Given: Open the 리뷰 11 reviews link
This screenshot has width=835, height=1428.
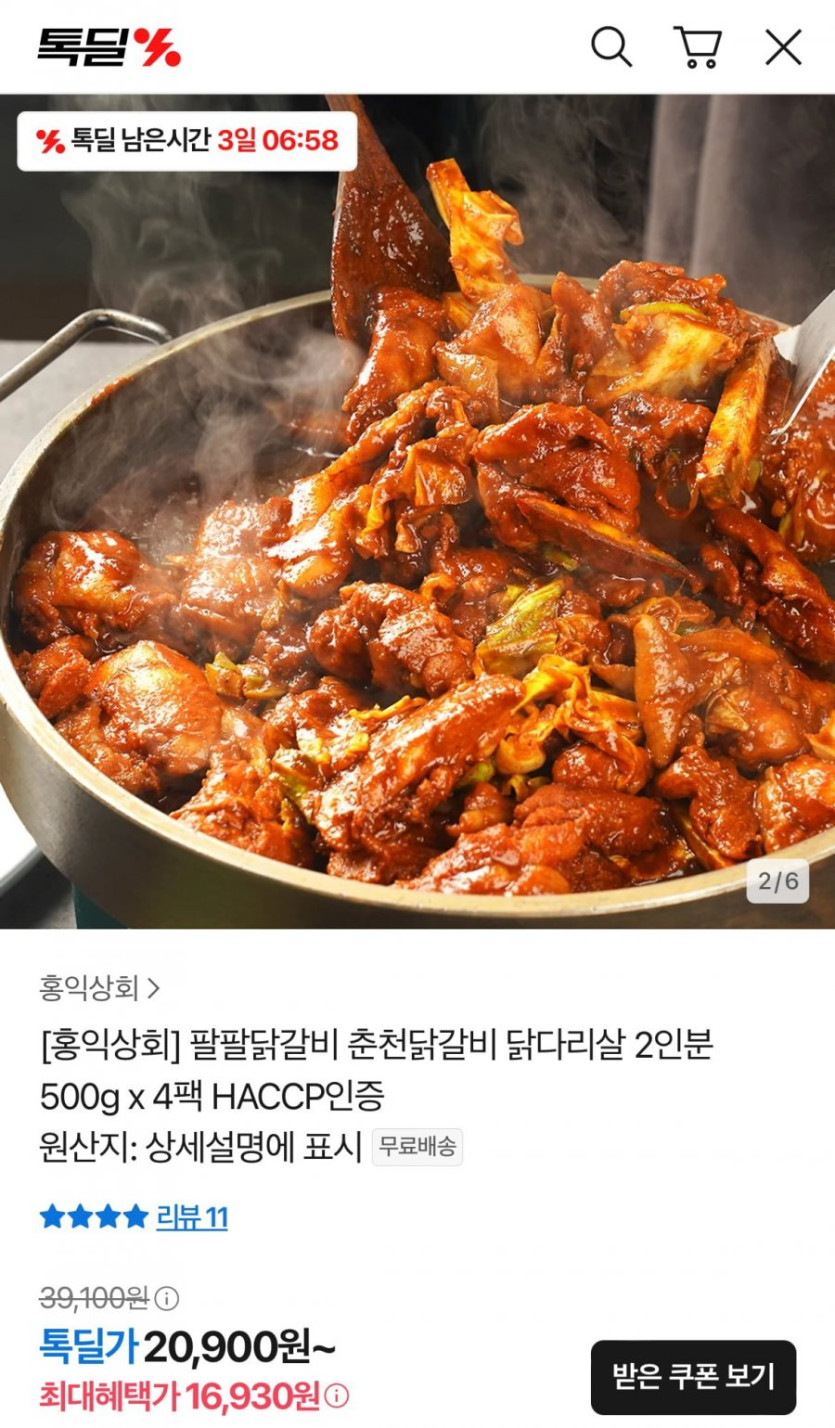Looking at the screenshot, I should pyautogui.click(x=191, y=1217).
